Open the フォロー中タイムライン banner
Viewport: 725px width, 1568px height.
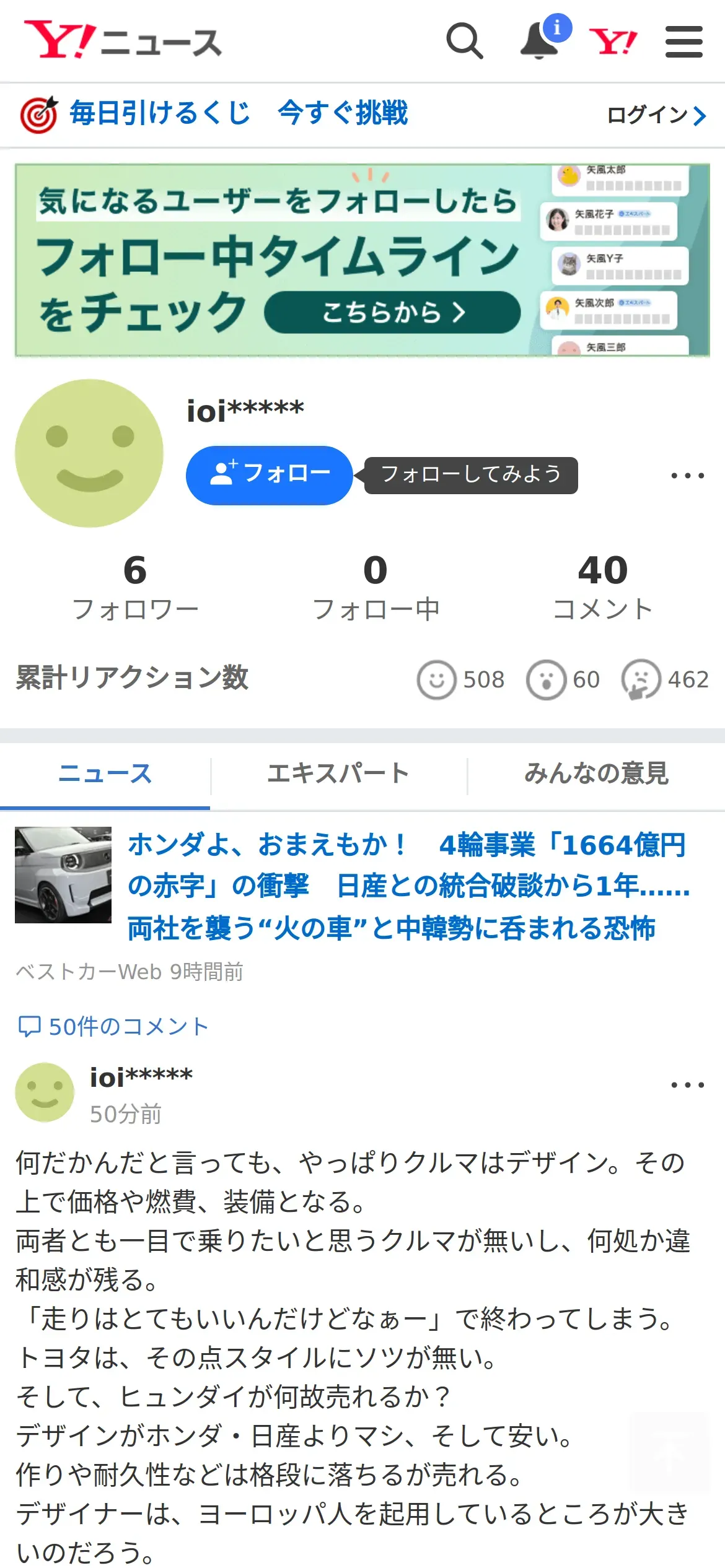pos(362,260)
